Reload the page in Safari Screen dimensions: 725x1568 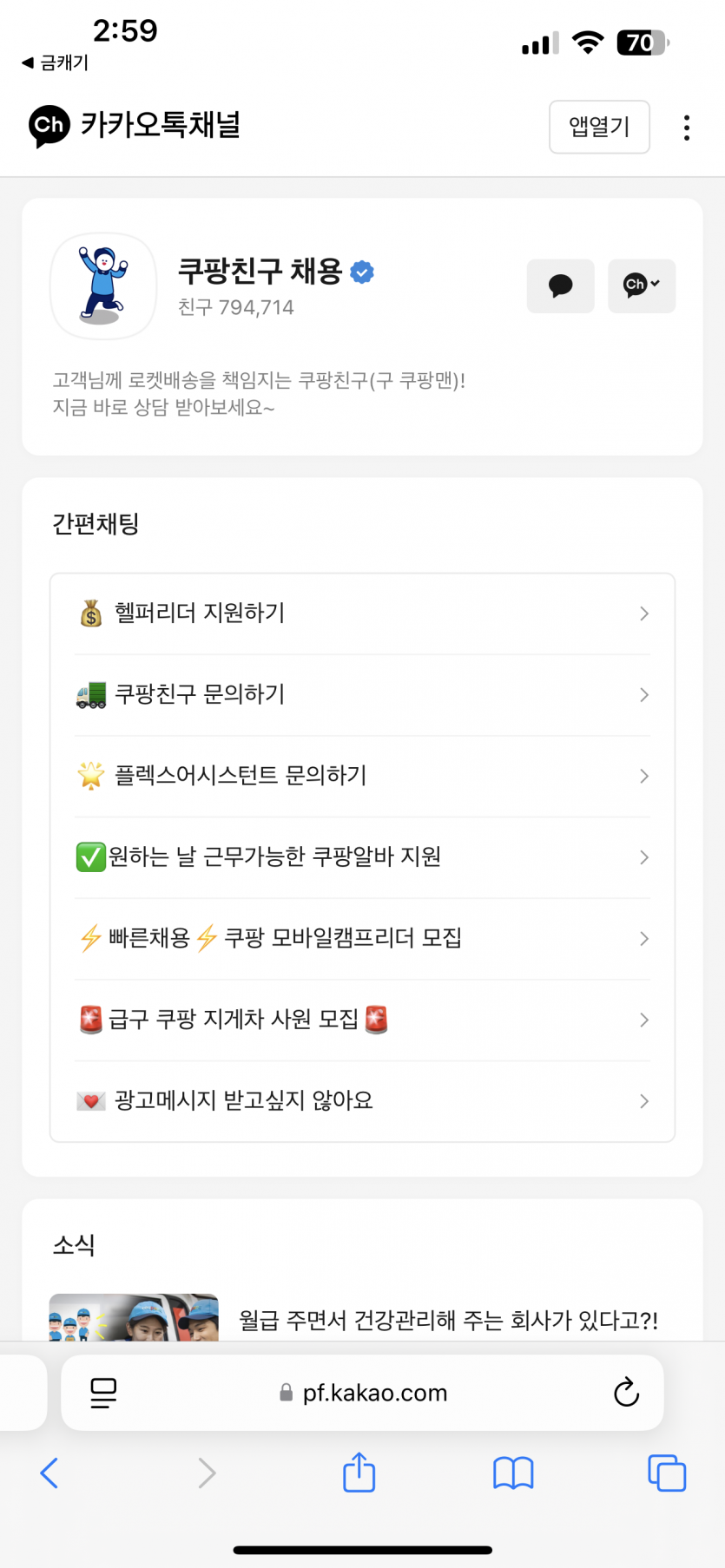coord(626,1392)
